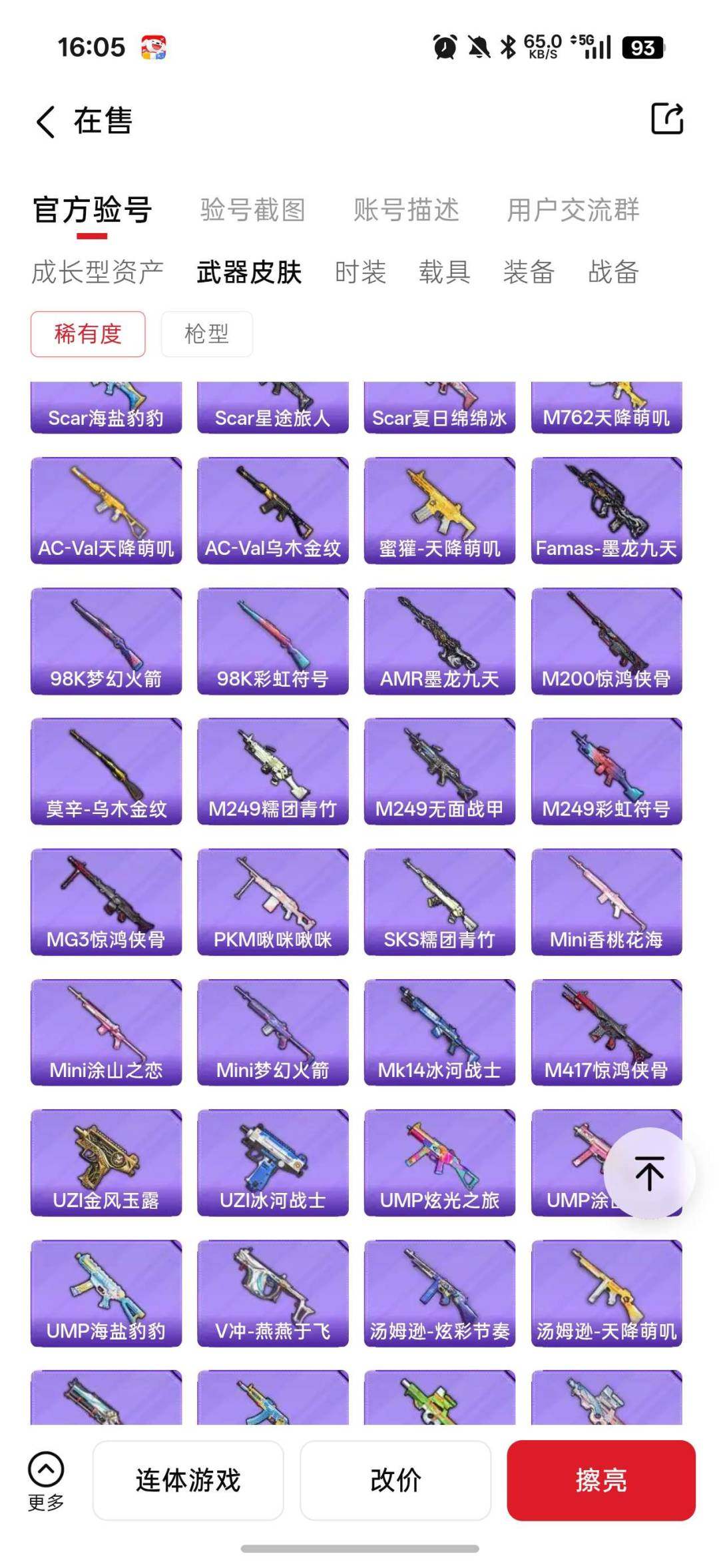Image resolution: width=719 pixels, height=1568 pixels.
Task: Sort weapon skins by 枪型
Action: point(207,334)
